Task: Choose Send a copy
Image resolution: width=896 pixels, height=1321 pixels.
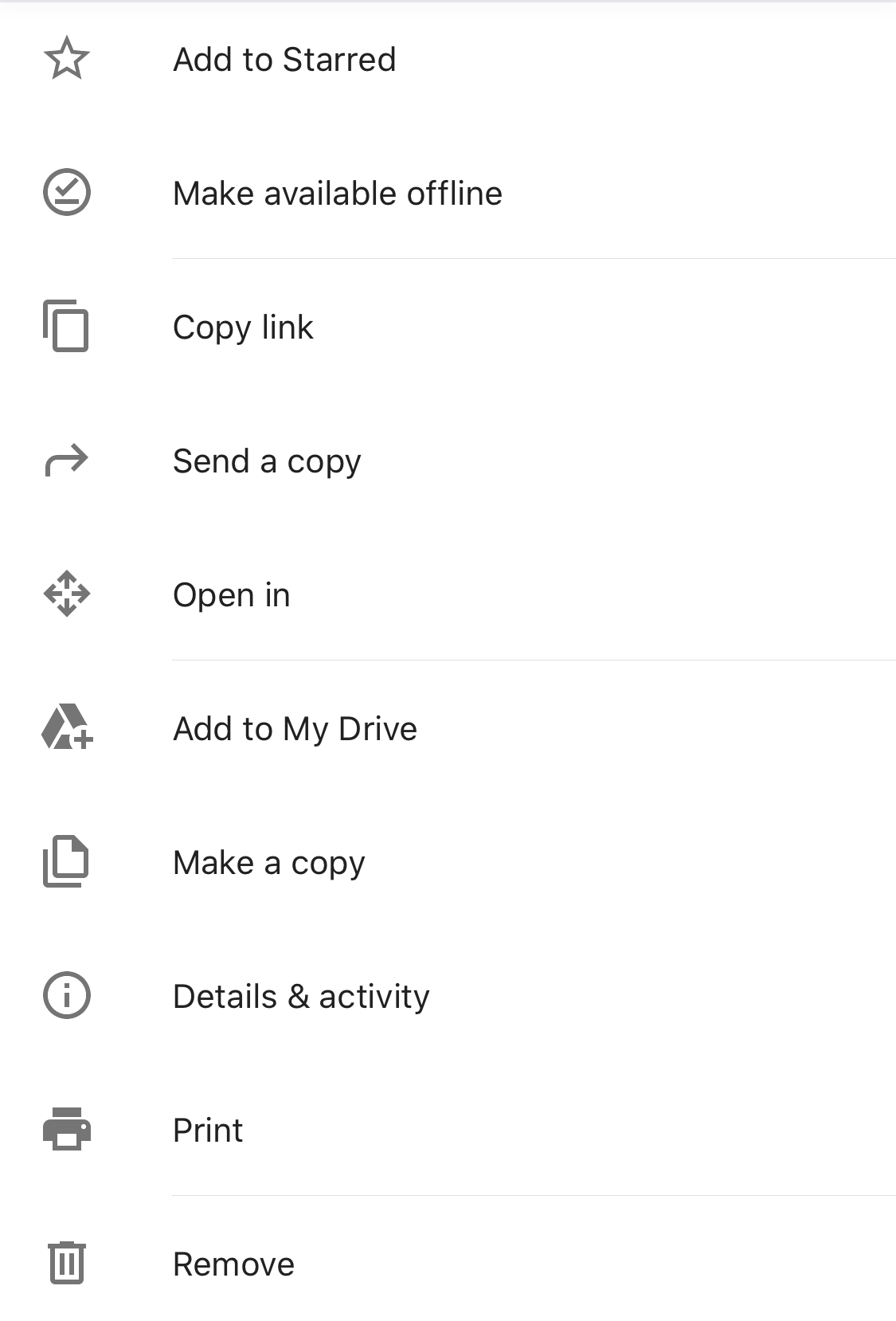Action: tap(267, 461)
